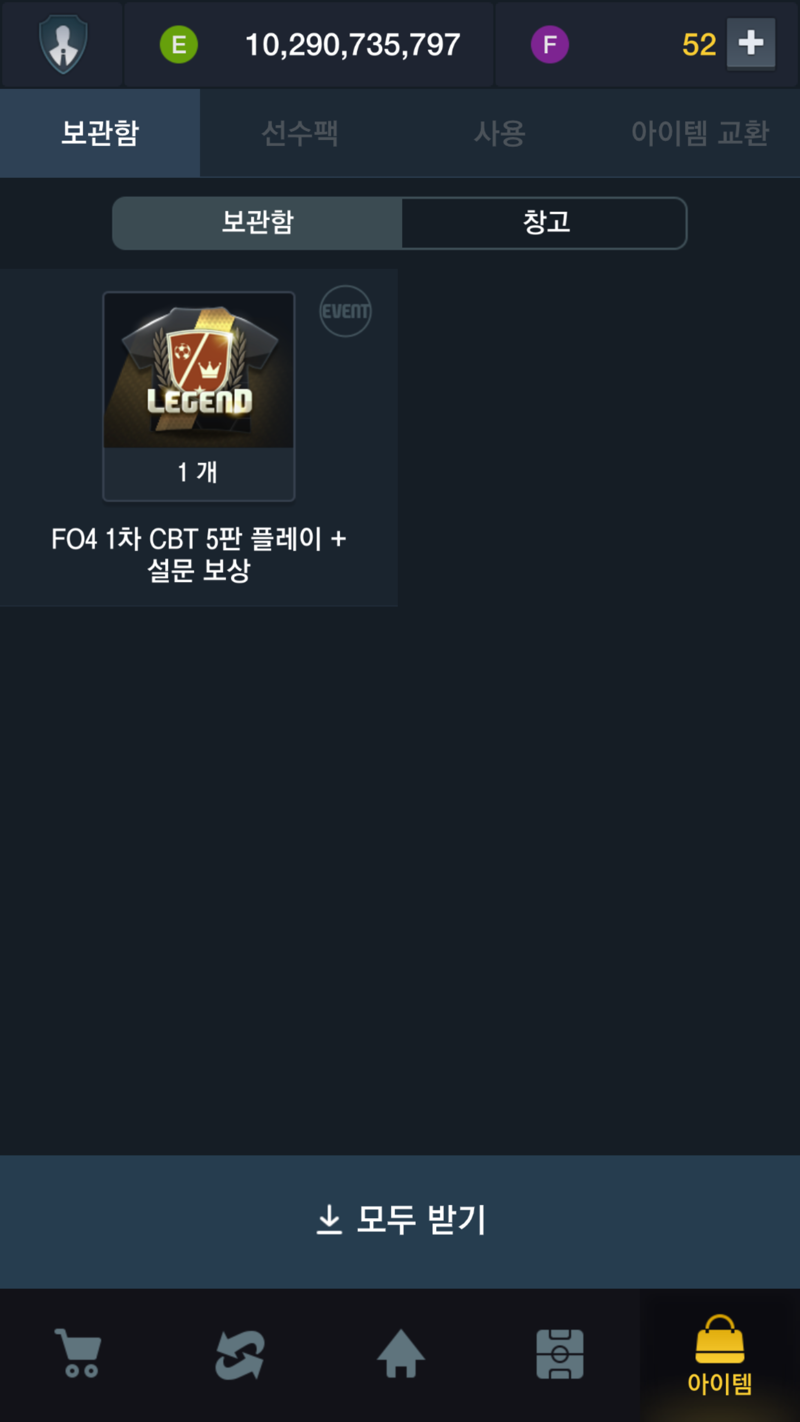The image size is (800, 1422).
Task: Open the 아이템 교환 tab
Action: point(699,133)
